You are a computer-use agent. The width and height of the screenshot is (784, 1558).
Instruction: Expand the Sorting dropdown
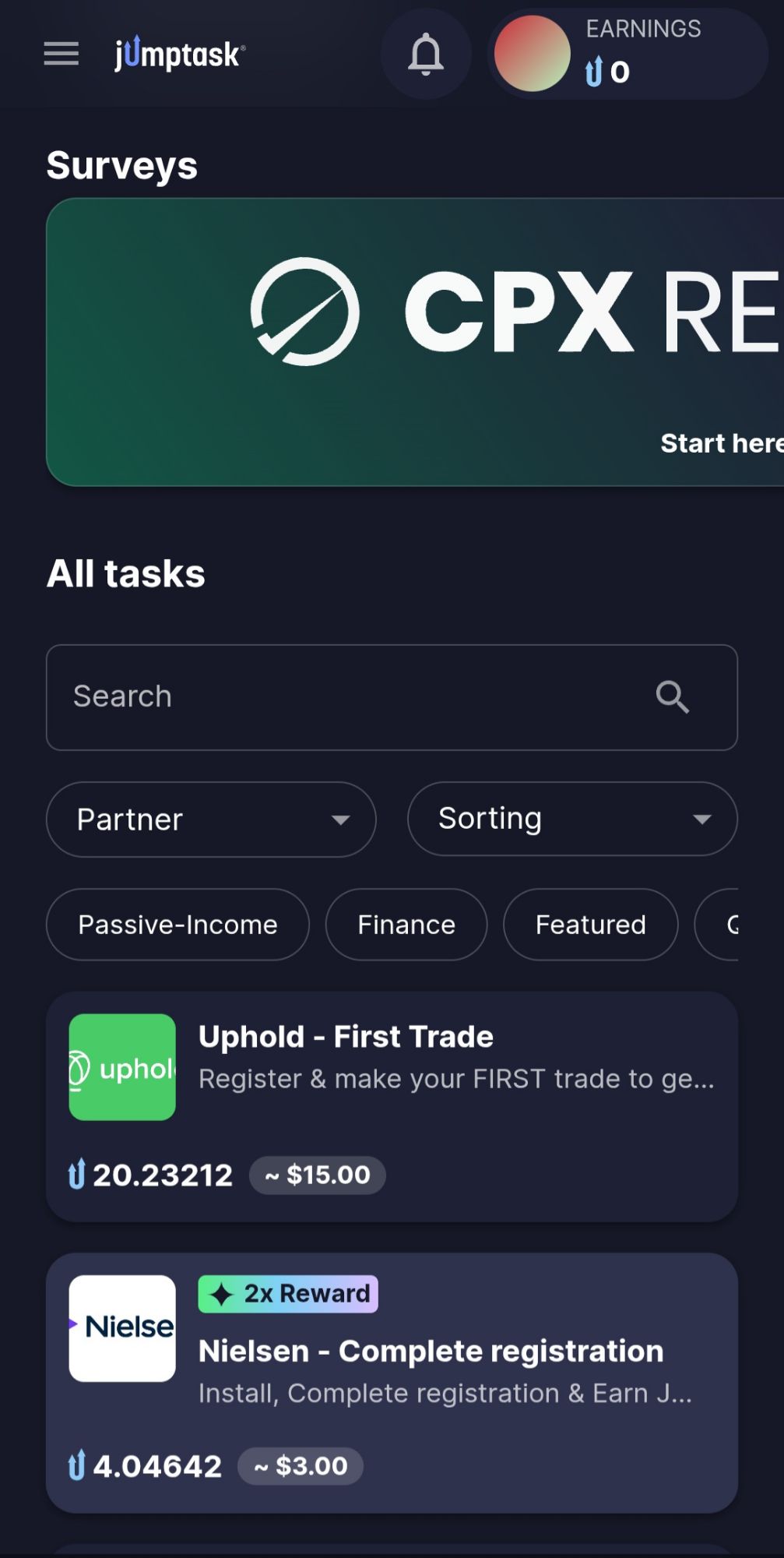pos(571,819)
